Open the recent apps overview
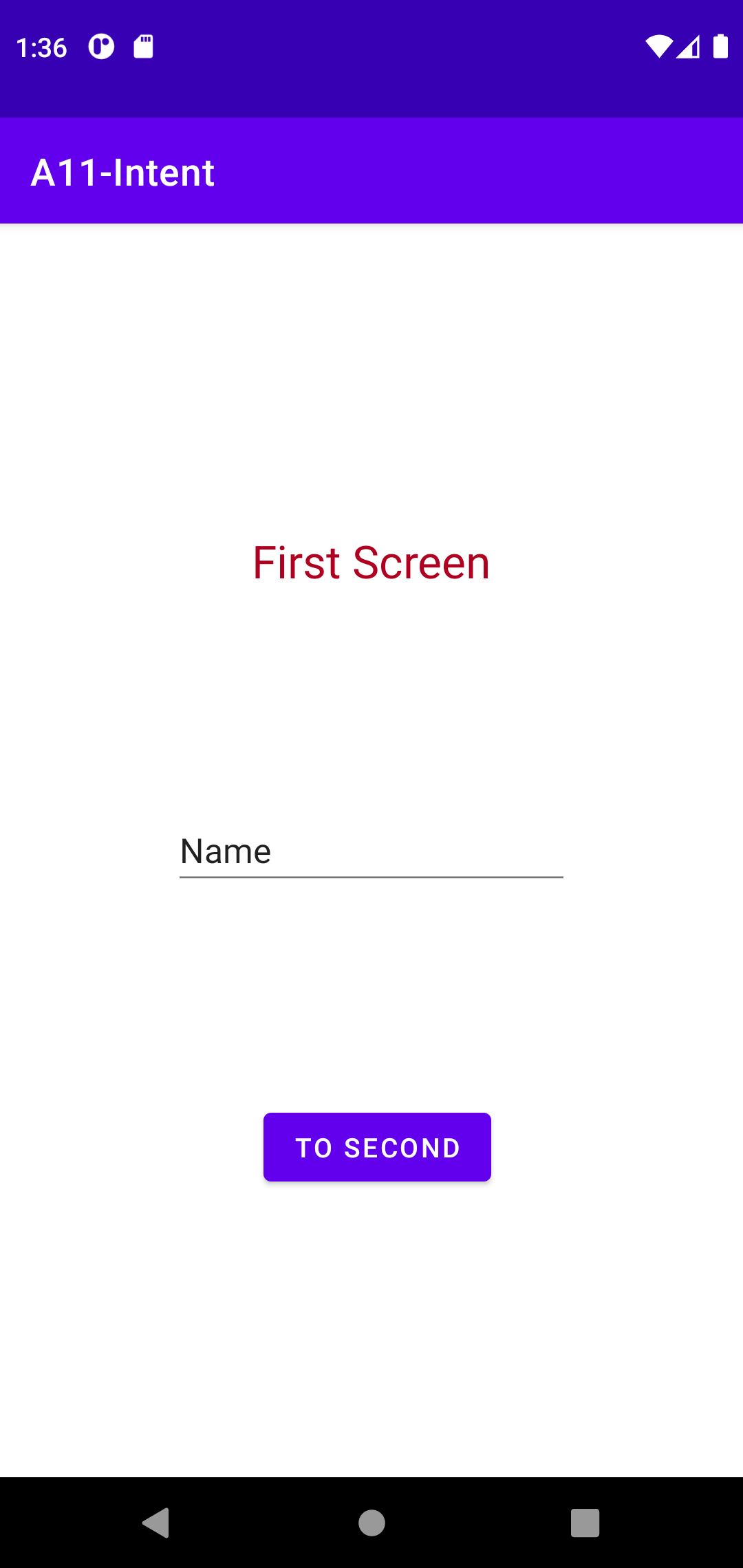 (585, 1523)
